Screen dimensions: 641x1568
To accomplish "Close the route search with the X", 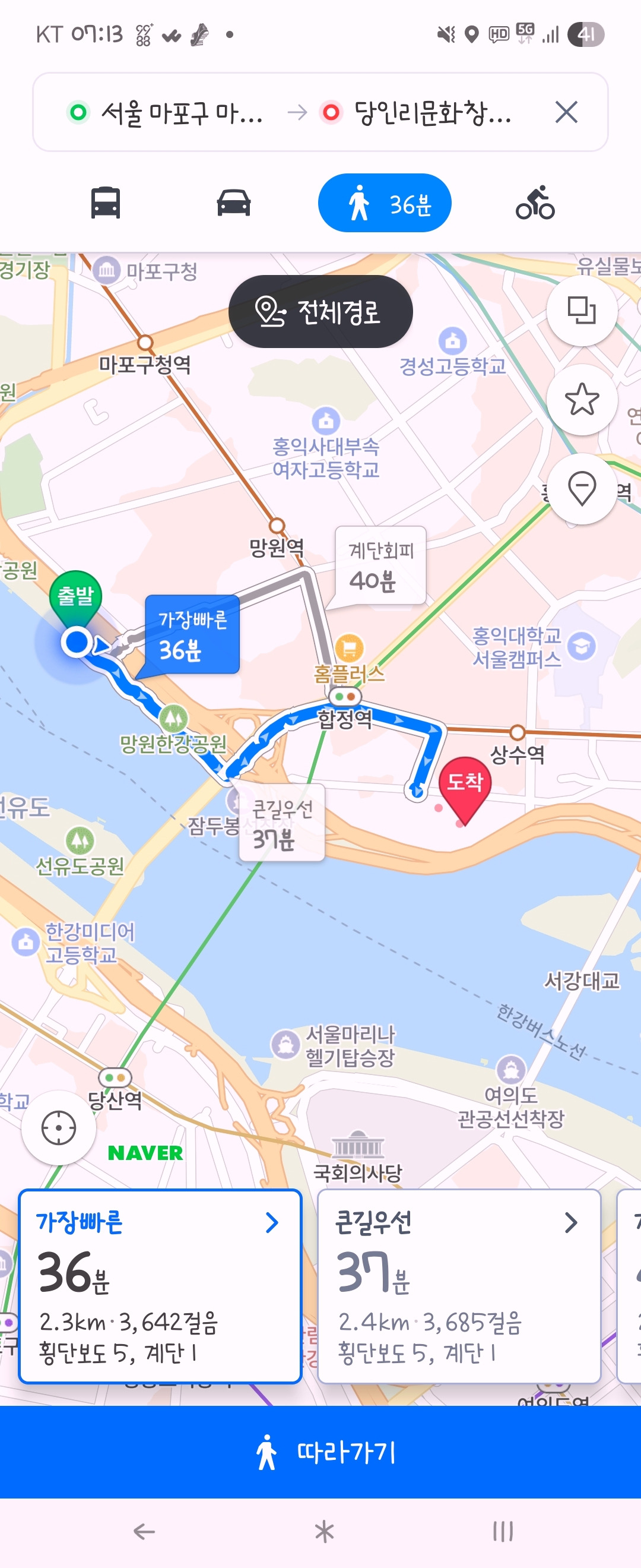I will (x=566, y=112).
